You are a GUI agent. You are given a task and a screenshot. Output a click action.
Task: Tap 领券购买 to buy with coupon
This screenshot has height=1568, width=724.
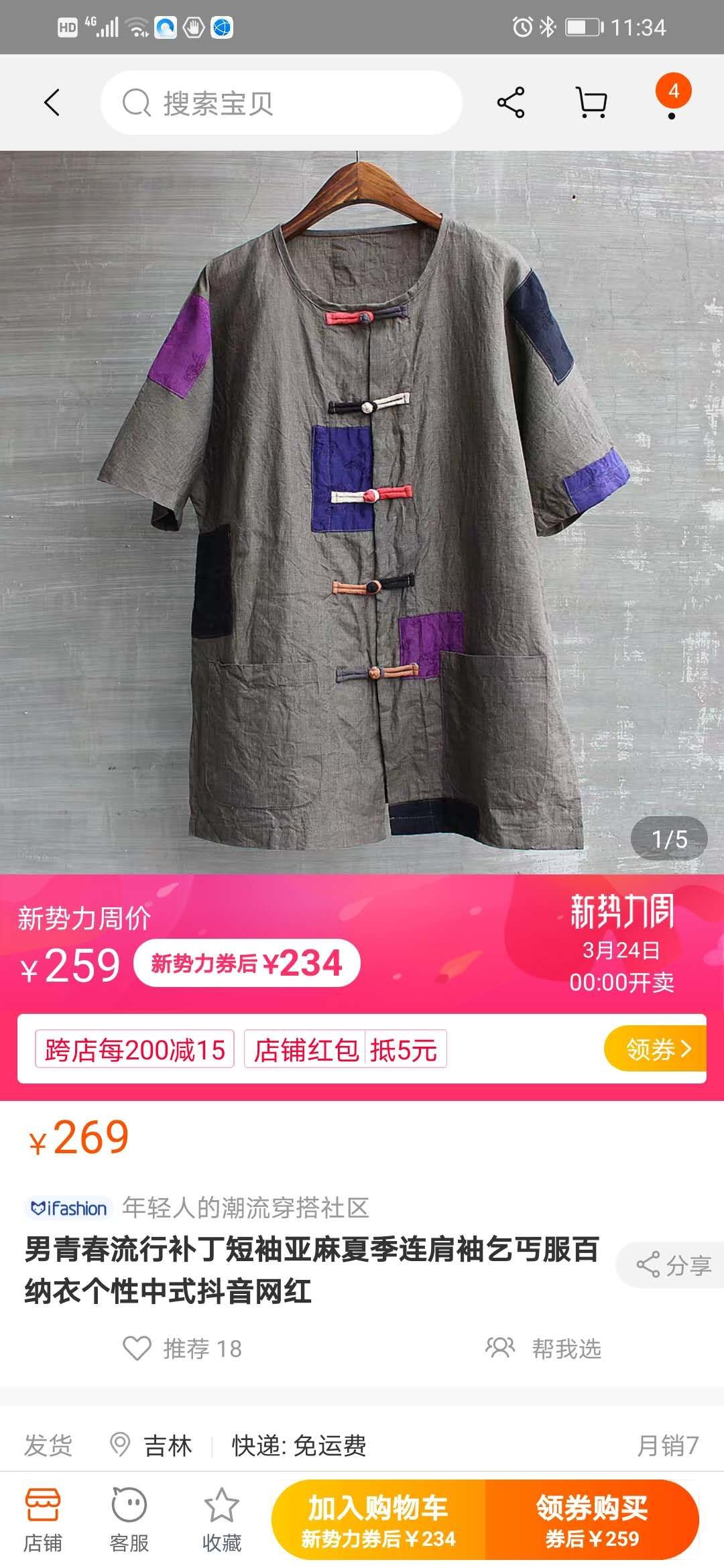coord(592,1520)
